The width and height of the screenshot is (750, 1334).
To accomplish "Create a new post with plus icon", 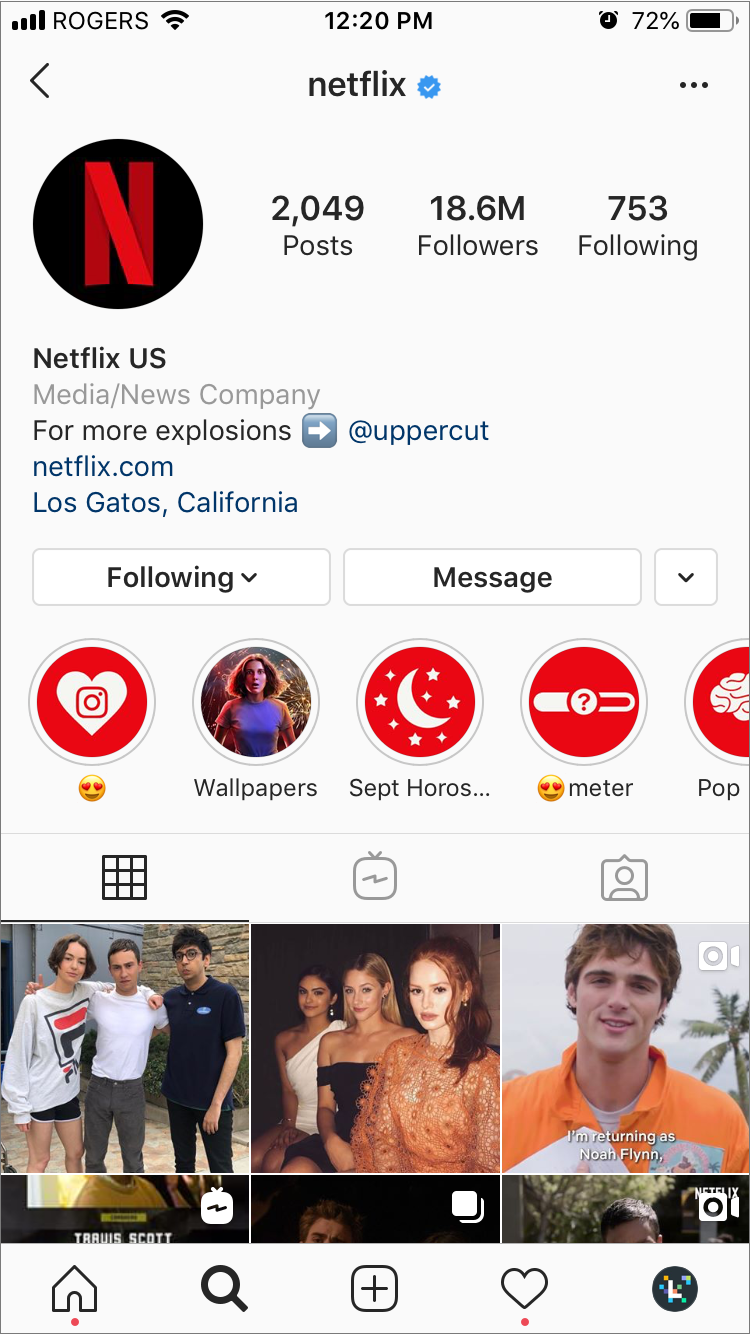I will pyautogui.click(x=375, y=1288).
